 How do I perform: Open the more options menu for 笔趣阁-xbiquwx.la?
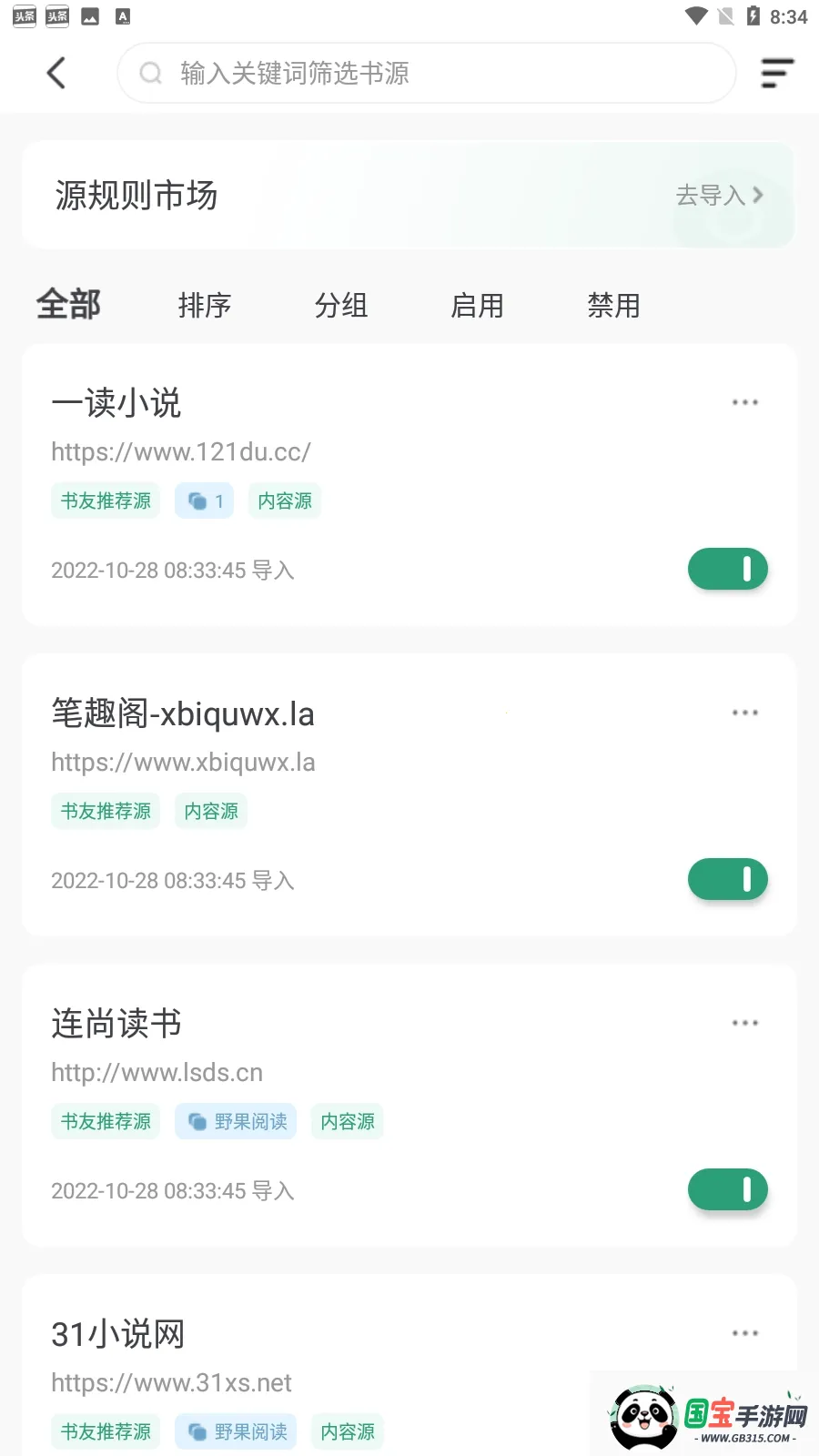(745, 713)
